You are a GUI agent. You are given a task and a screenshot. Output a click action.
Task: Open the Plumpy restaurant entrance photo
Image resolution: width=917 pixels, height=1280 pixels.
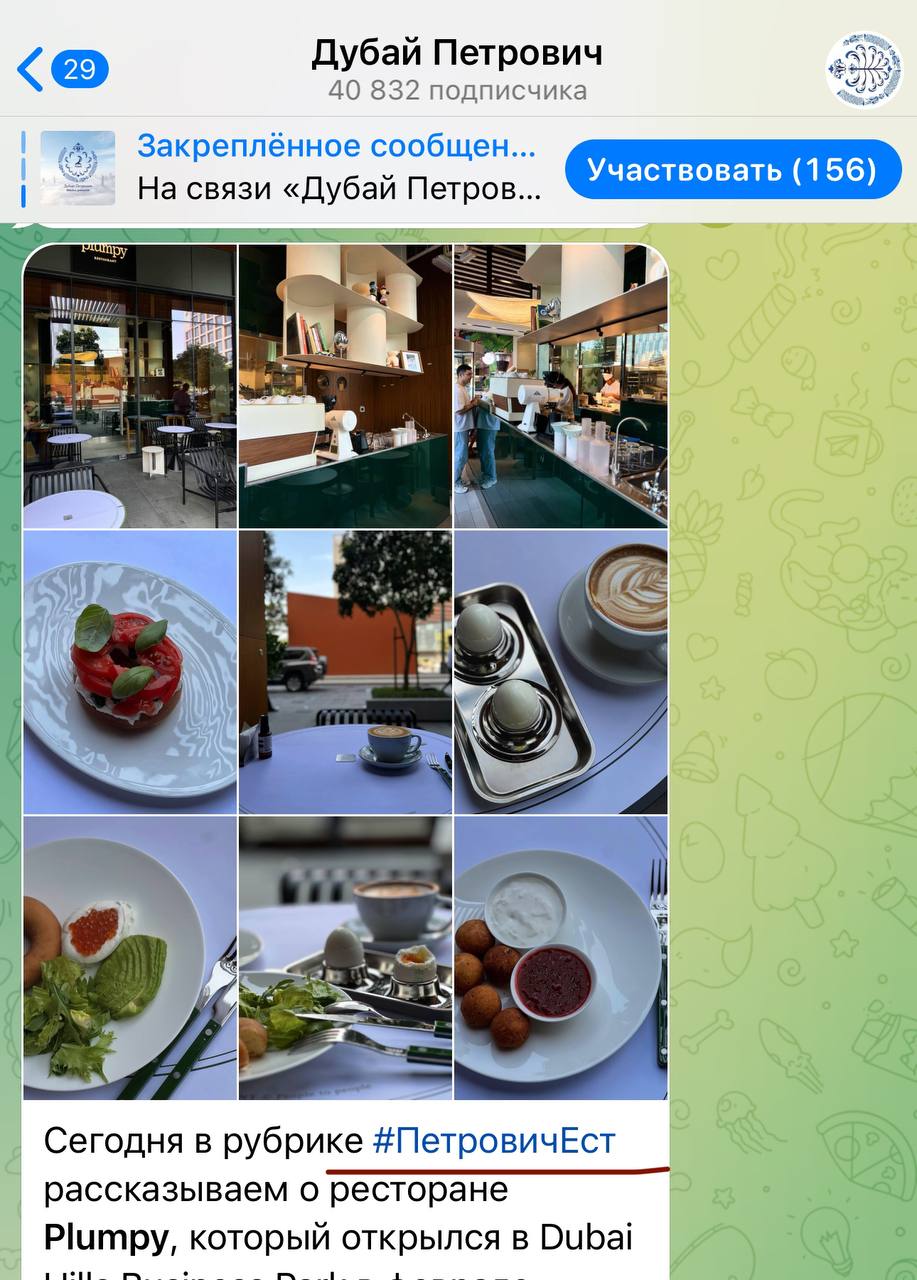point(130,386)
